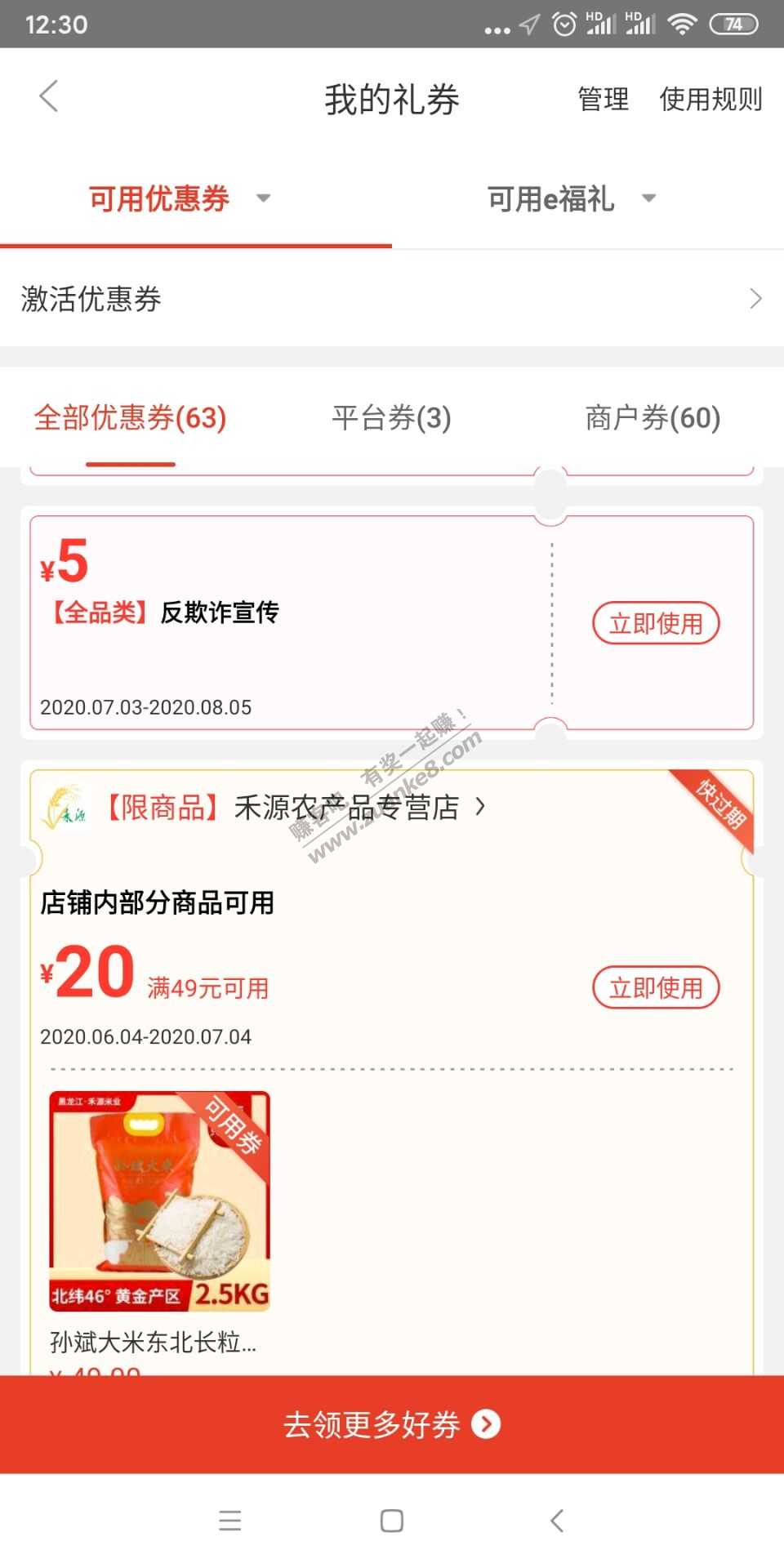The height and width of the screenshot is (1568, 784).
Task: Use the ¥5 全品类 coupon now
Action: [656, 624]
